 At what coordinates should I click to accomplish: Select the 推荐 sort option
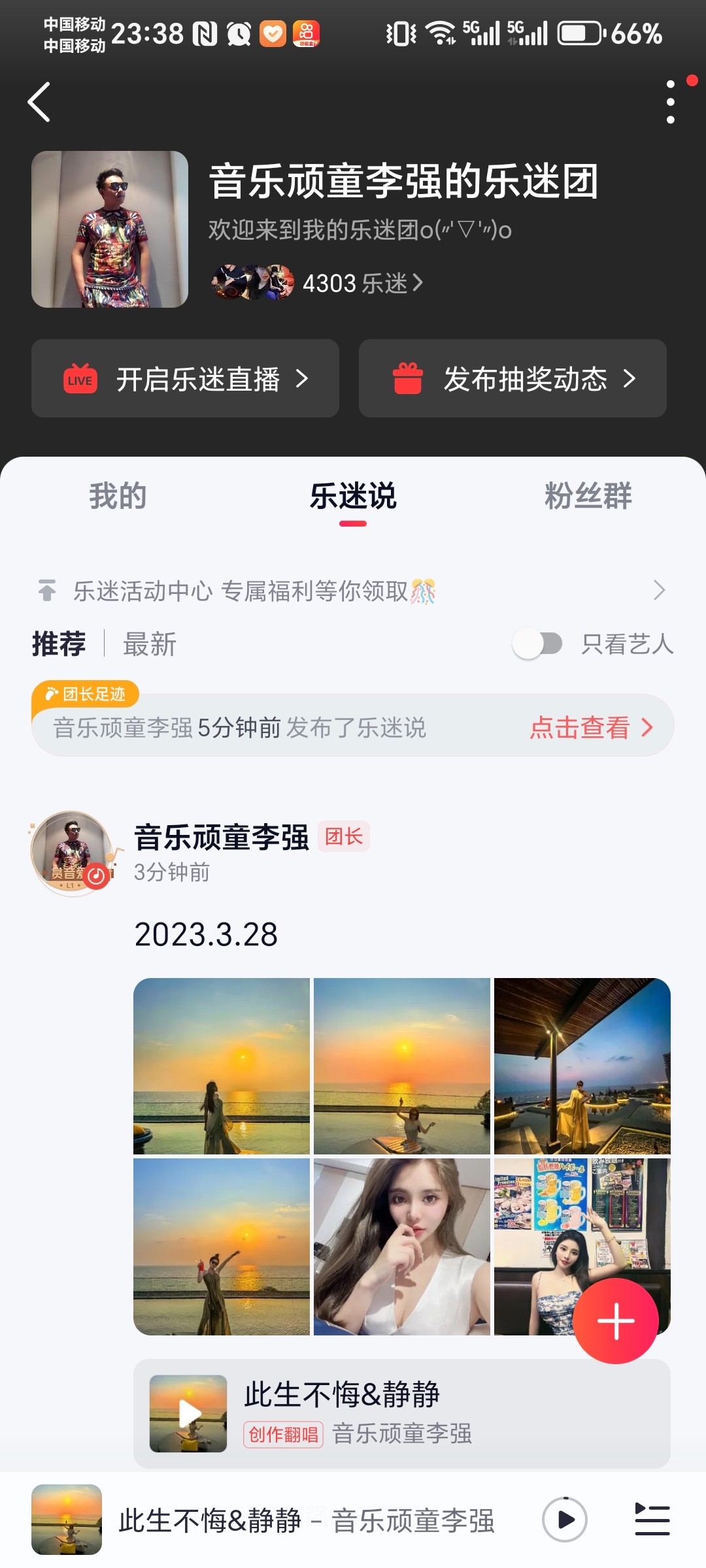pos(59,644)
